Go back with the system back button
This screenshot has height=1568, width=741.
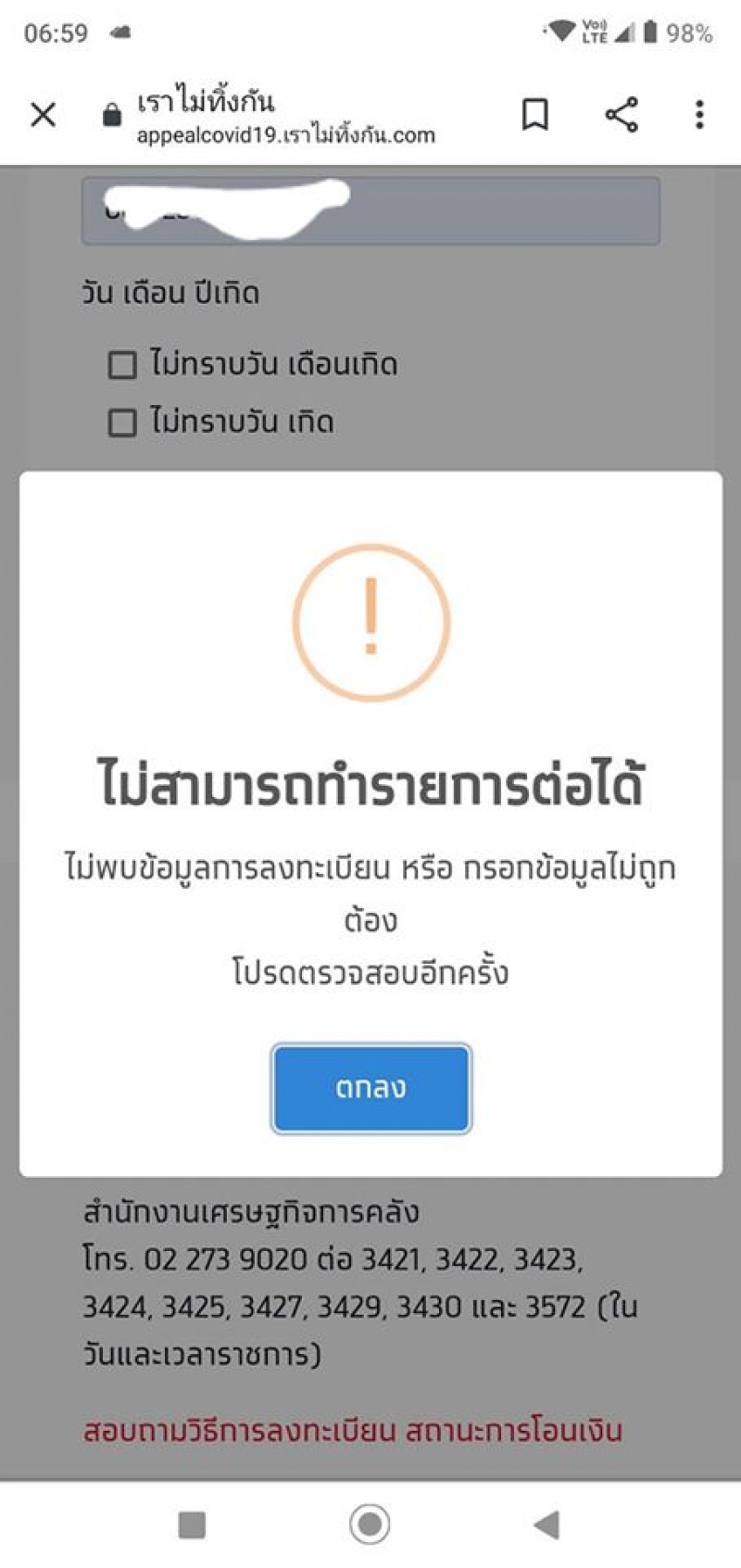click(546, 1524)
